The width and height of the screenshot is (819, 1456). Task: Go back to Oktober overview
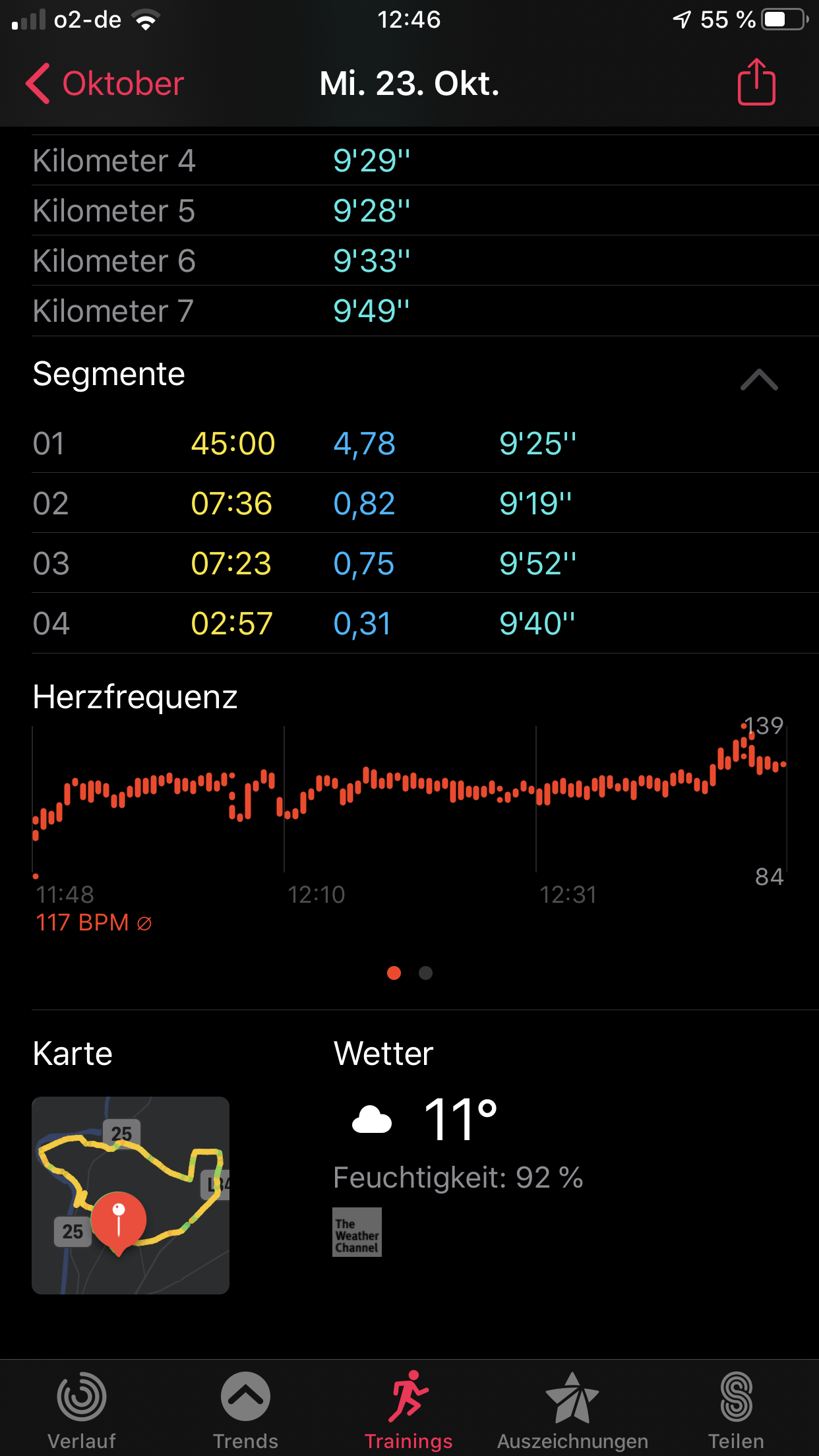click(x=104, y=84)
